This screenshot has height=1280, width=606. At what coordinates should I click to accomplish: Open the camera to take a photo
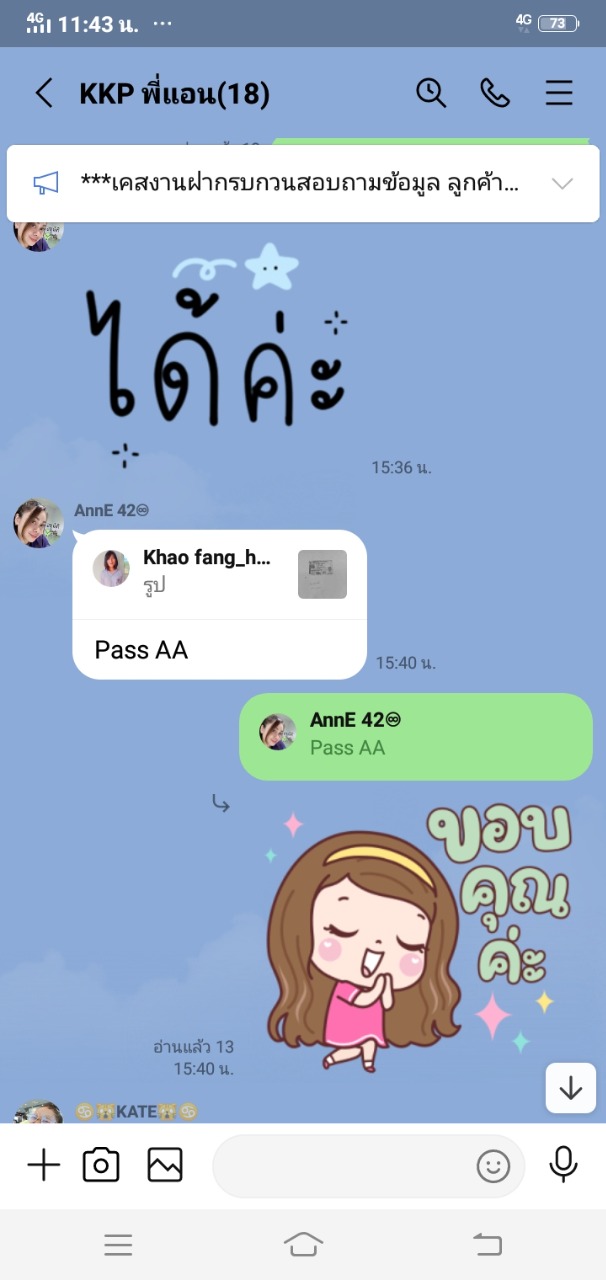(101, 1165)
